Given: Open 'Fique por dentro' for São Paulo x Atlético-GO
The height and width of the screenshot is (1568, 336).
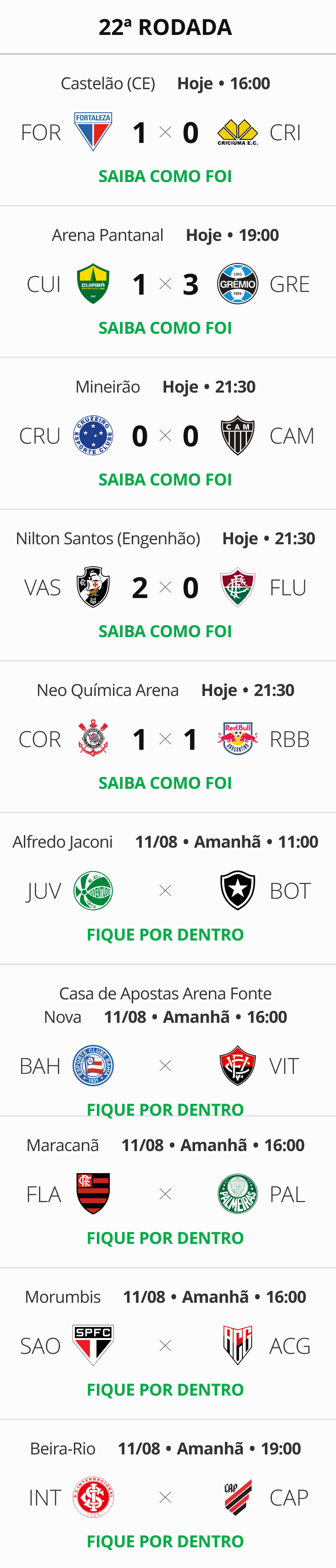Looking at the screenshot, I should coord(165,1390).
